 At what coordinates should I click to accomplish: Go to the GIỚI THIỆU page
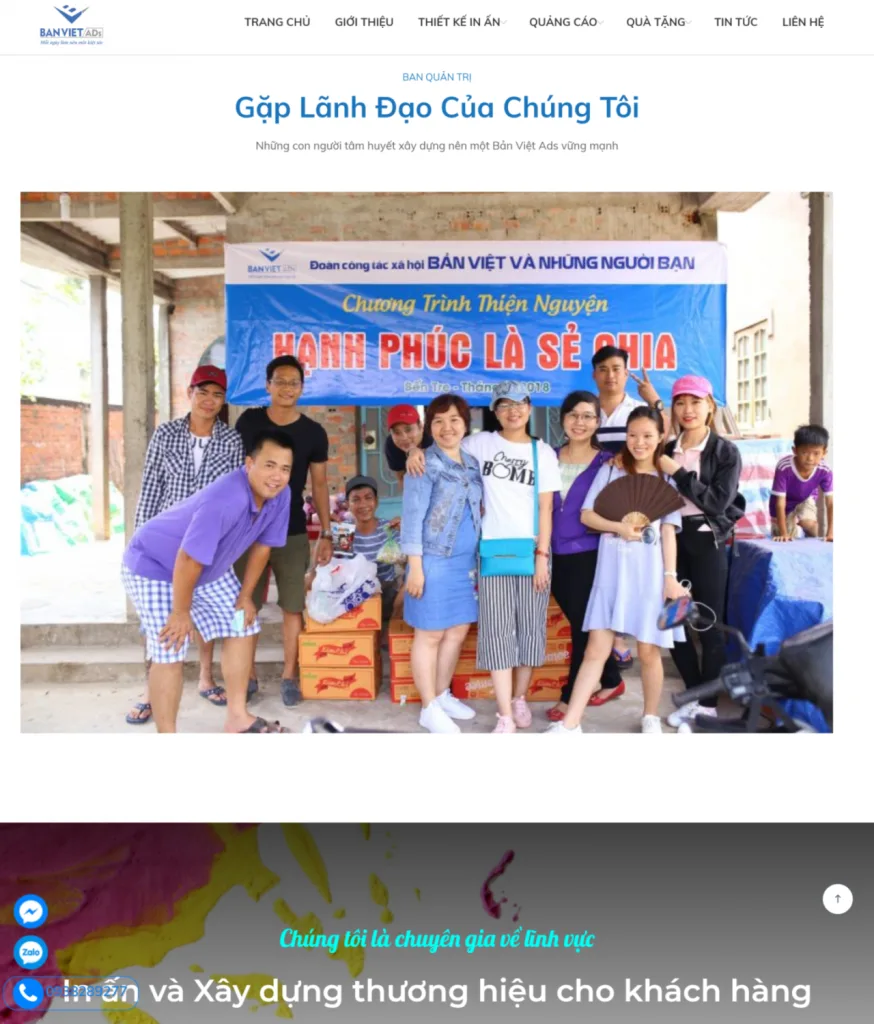pyautogui.click(x=364, y=22)
